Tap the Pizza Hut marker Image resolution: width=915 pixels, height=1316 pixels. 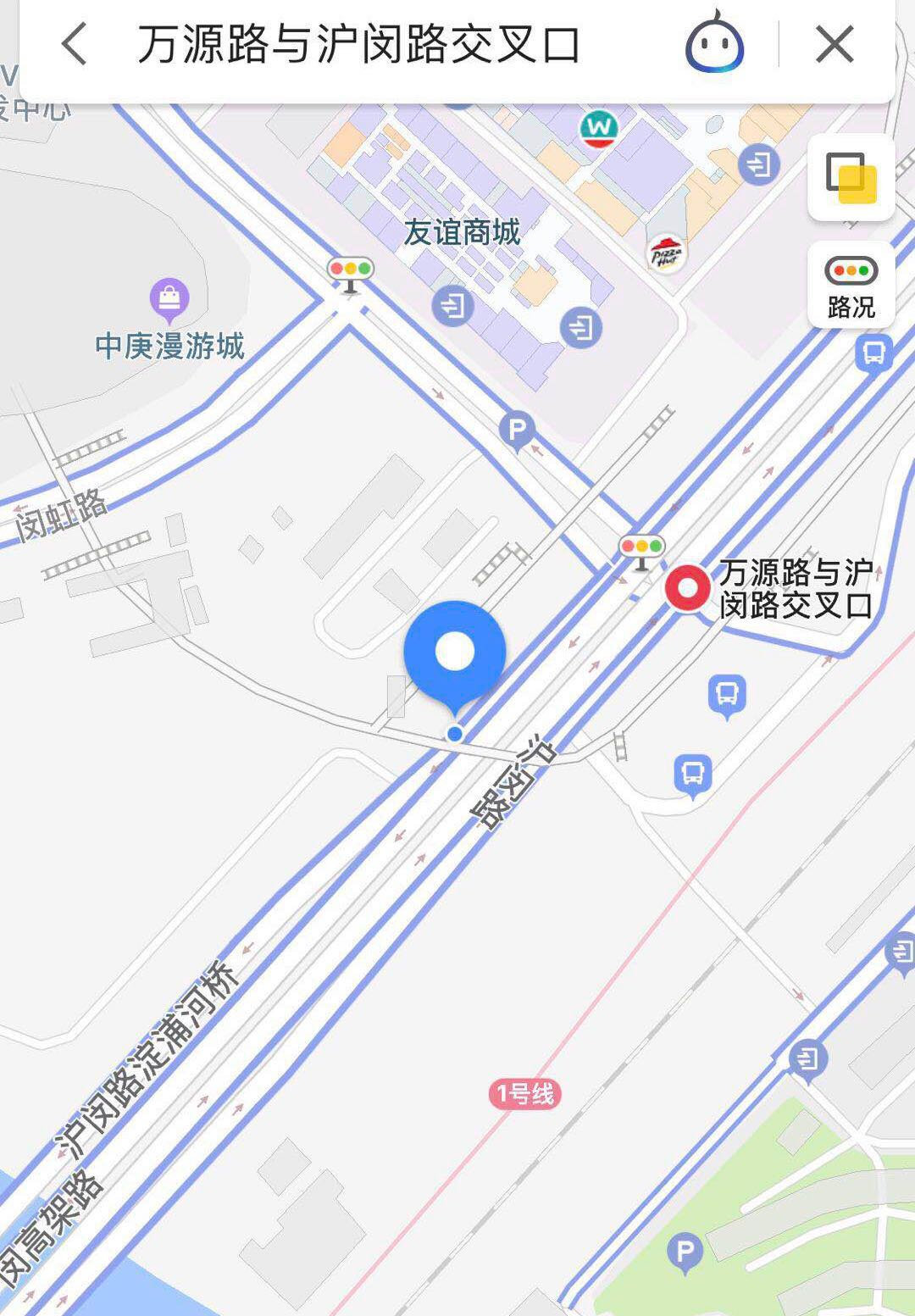tap(666, 253)
